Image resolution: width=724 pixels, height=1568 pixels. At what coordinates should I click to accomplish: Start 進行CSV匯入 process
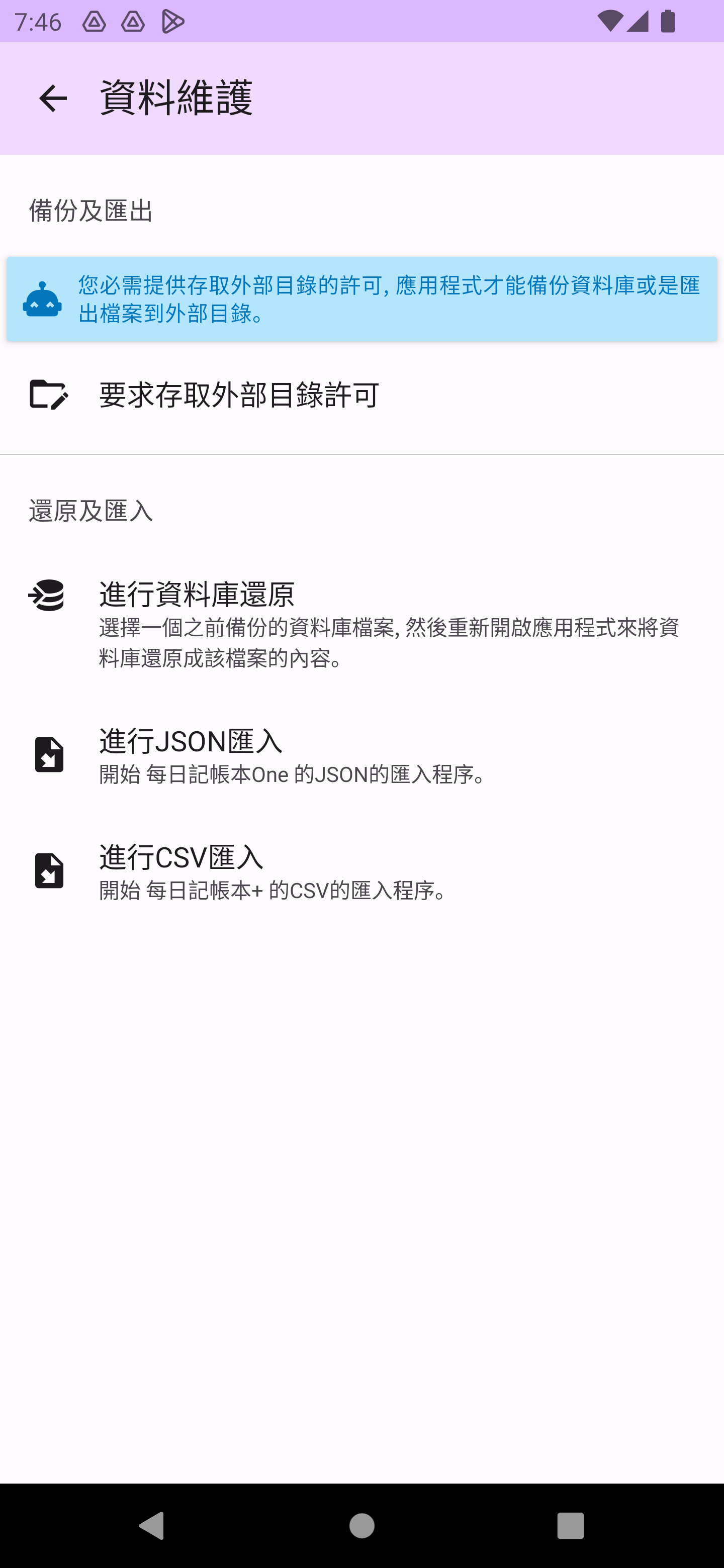point(361,871)
